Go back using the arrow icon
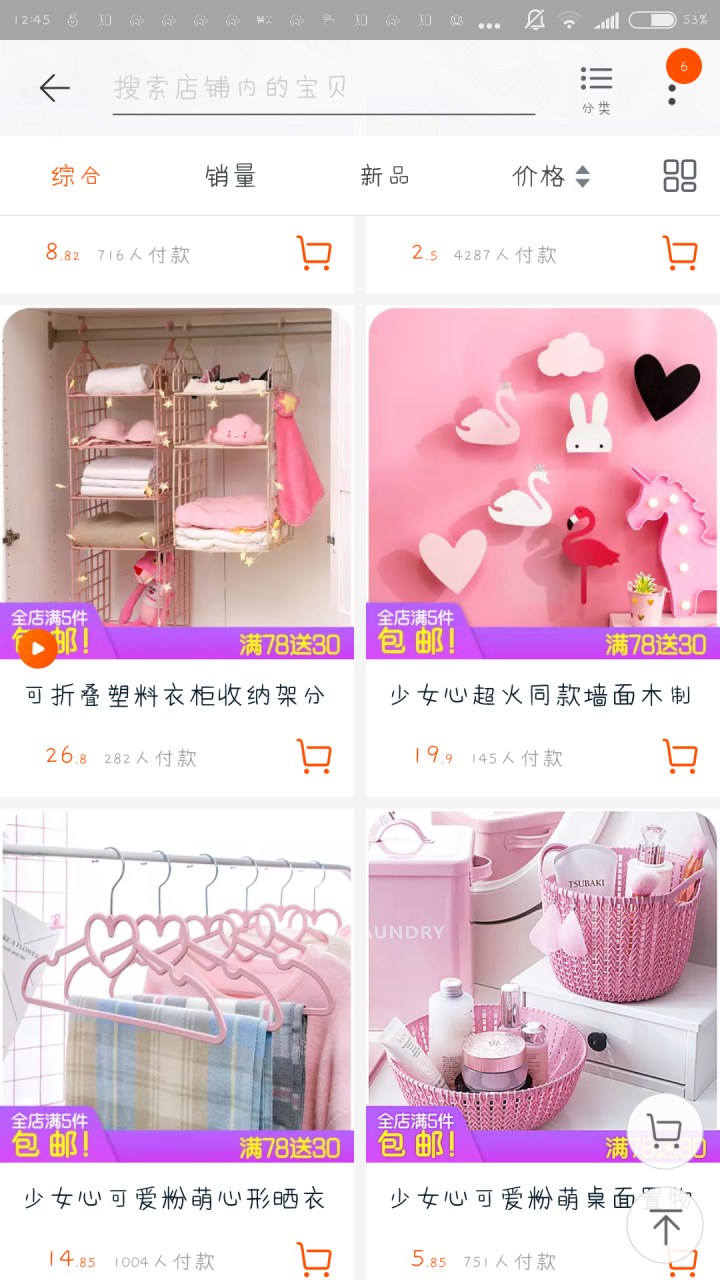The height and width of the screenshot is (1280, 720). click(x=55, y=88)
